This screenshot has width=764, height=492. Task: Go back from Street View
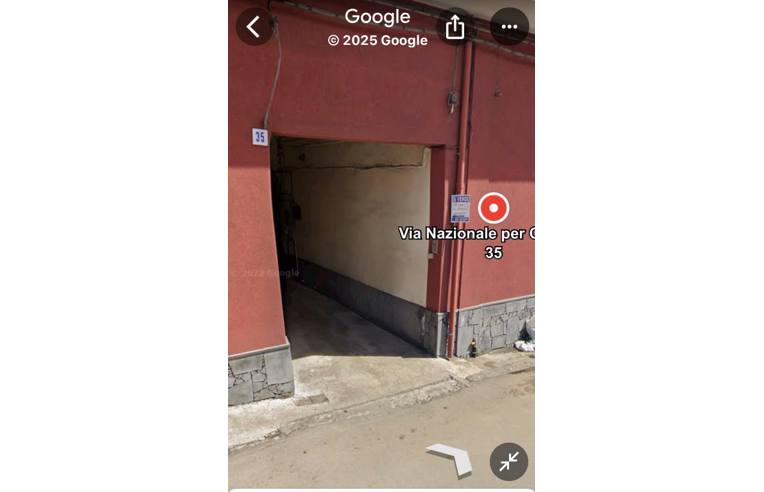(254, 27)
